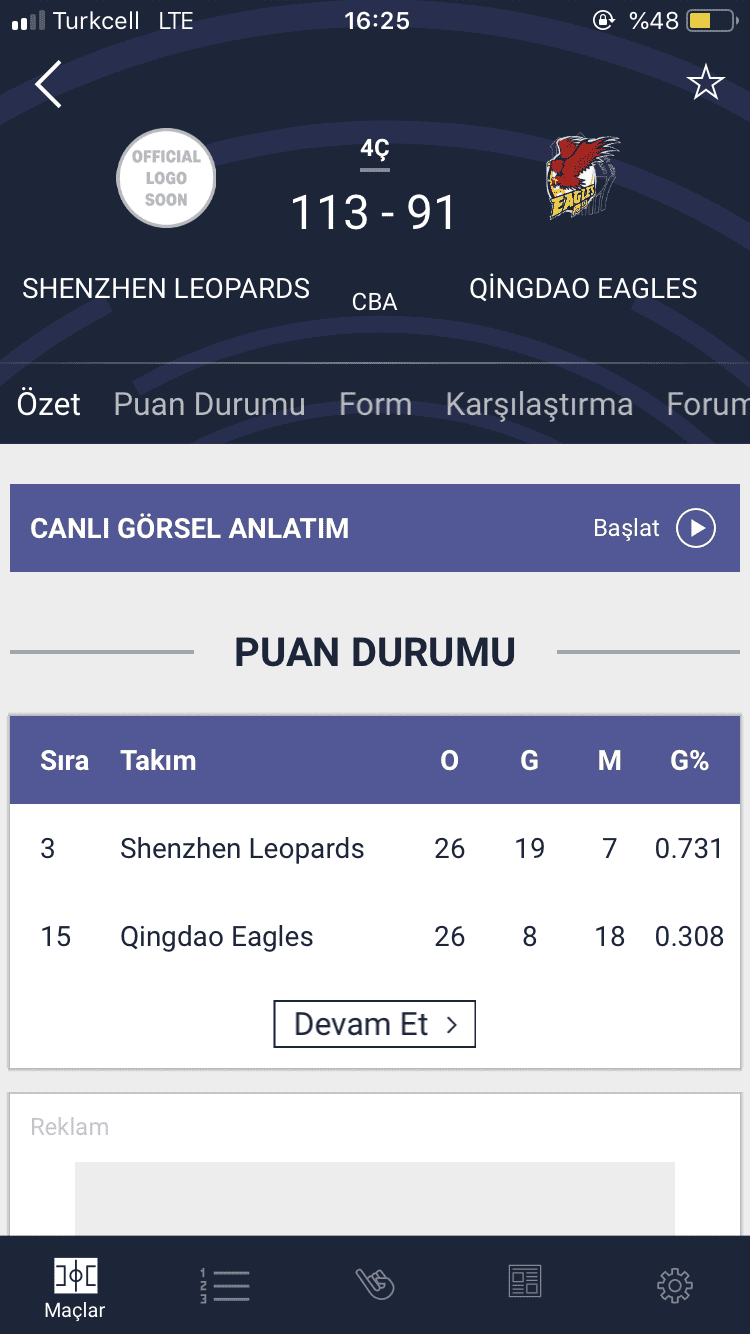This screenshot has height=1334, width=750.
Task: Open the Shenzhen Leopards team logo
Action: [x=166, y=179]
